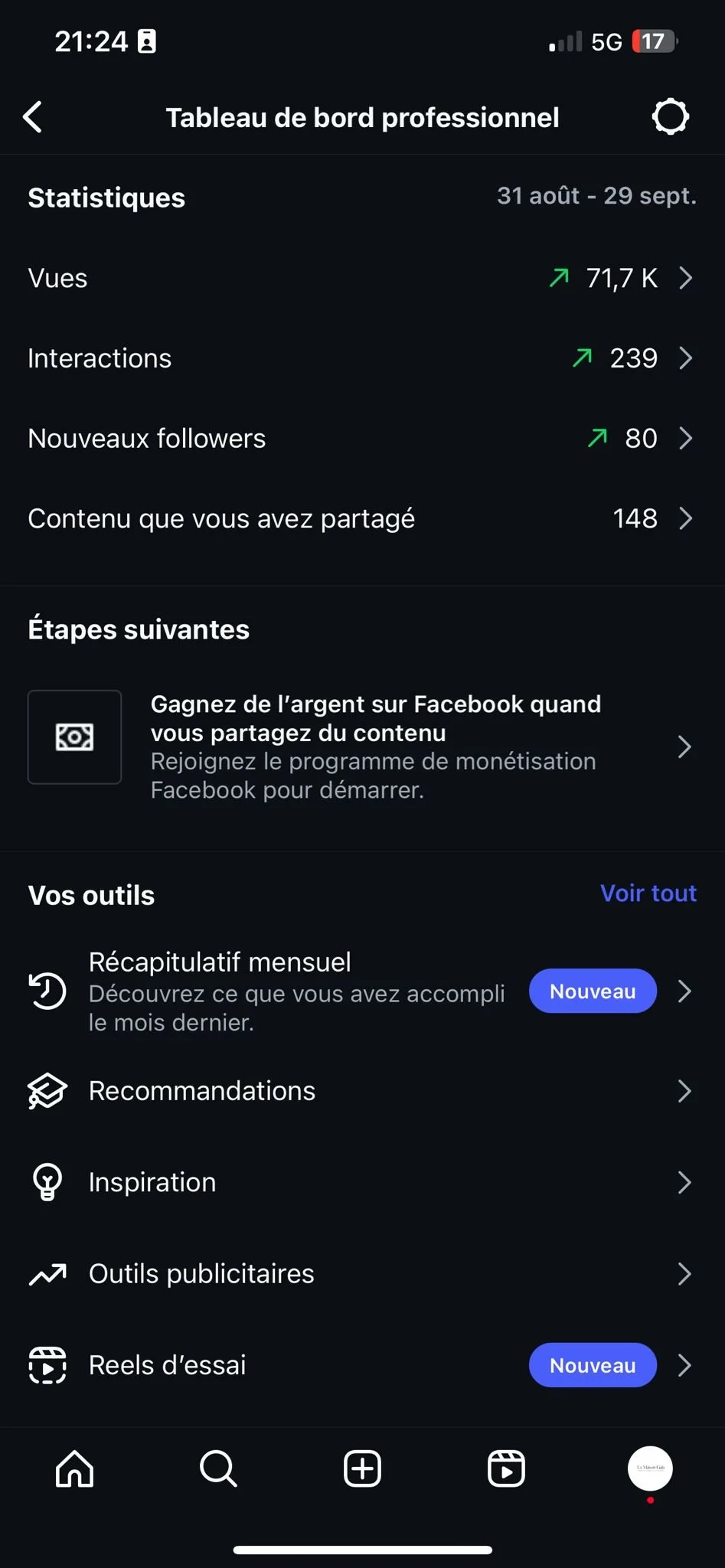Go back from the professional dashboard
This screenshot has height=1568, width=725.
(x=33, y=117)
